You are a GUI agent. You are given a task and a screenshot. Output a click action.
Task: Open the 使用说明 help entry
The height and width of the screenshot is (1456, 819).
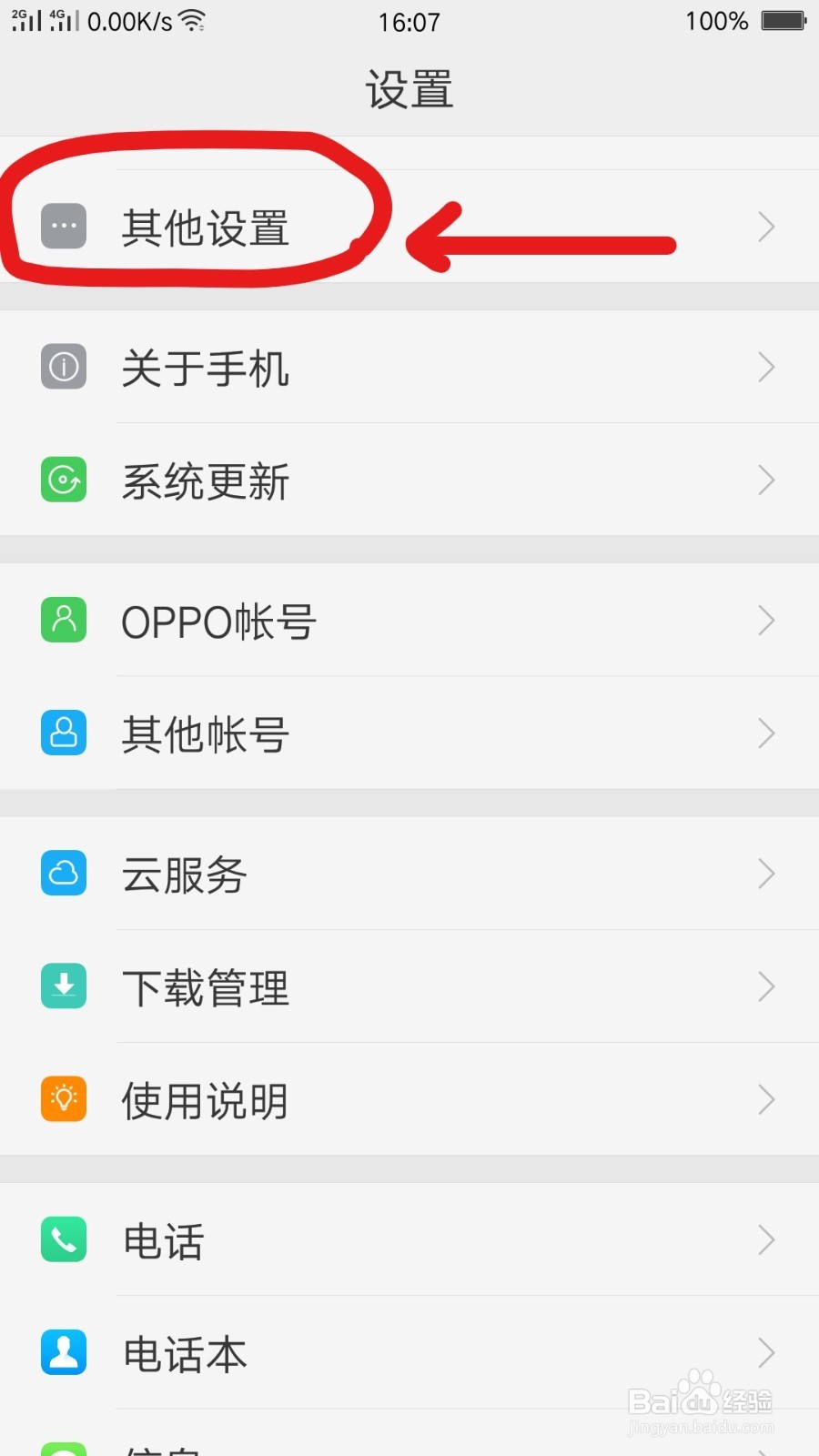click(x=409, y=1098)
